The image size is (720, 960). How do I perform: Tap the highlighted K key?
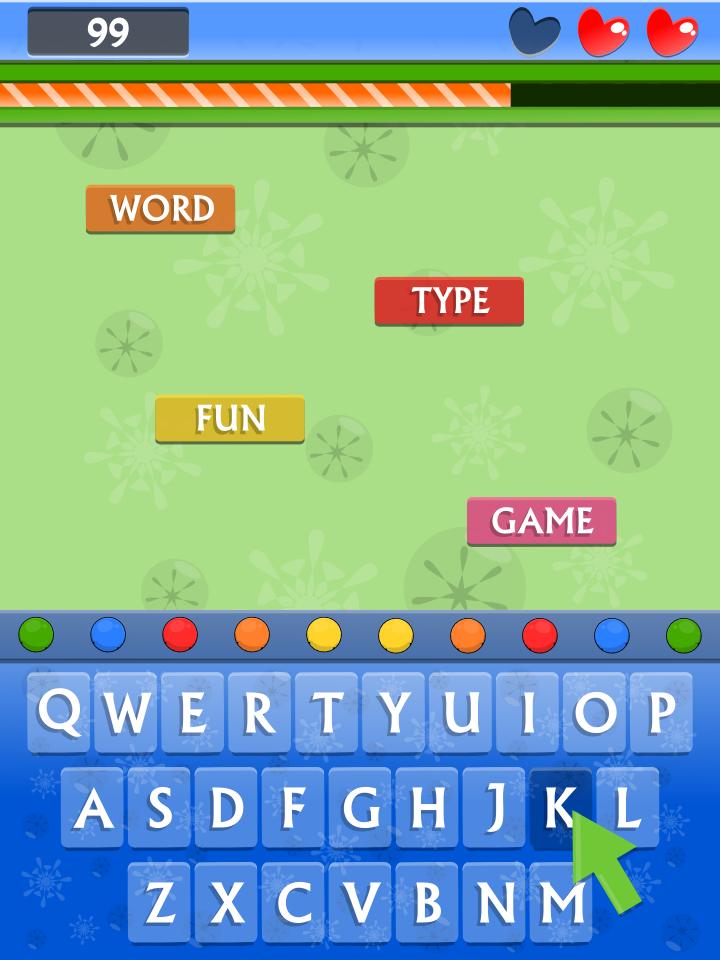[560, 805]
